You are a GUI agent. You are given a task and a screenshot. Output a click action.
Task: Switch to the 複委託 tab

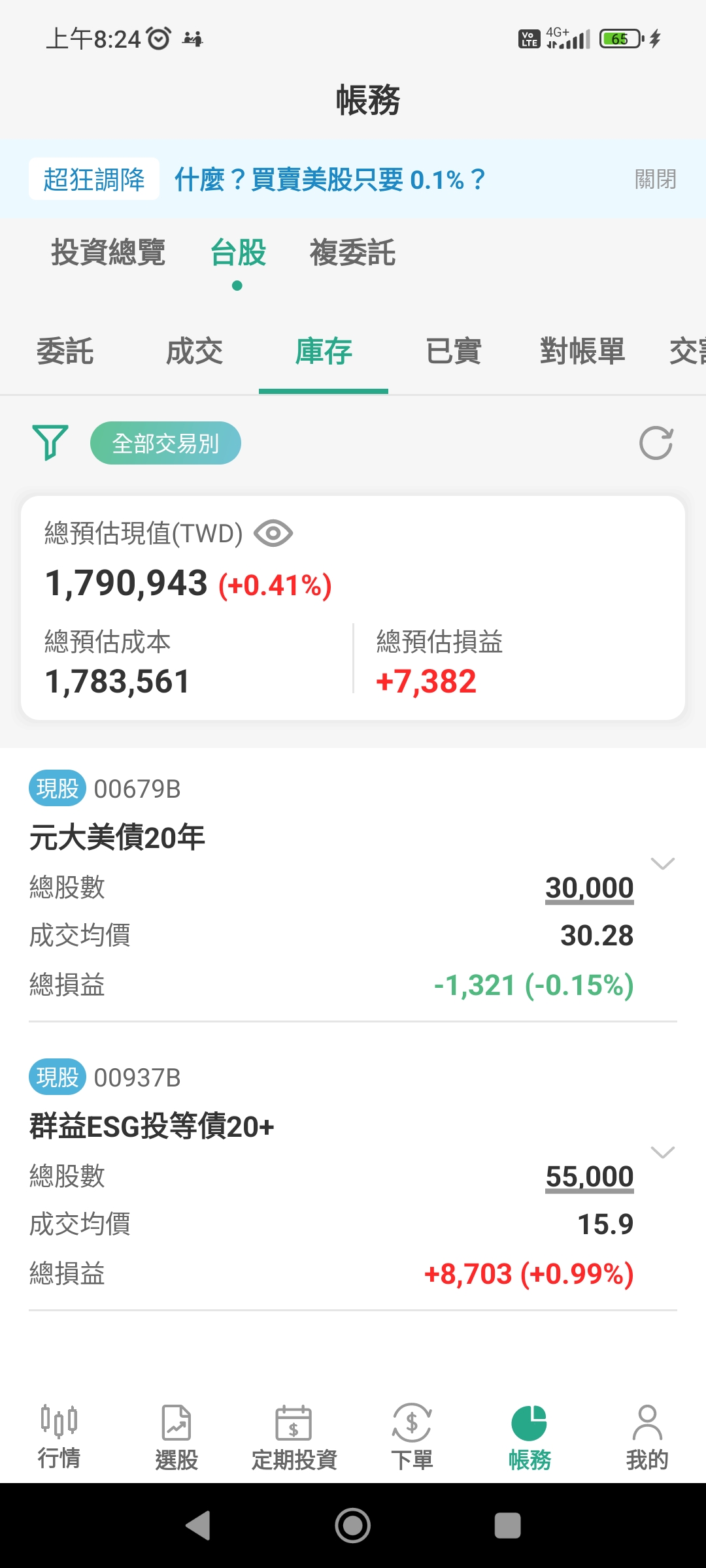pyautogui.click(x=353, y=253)
